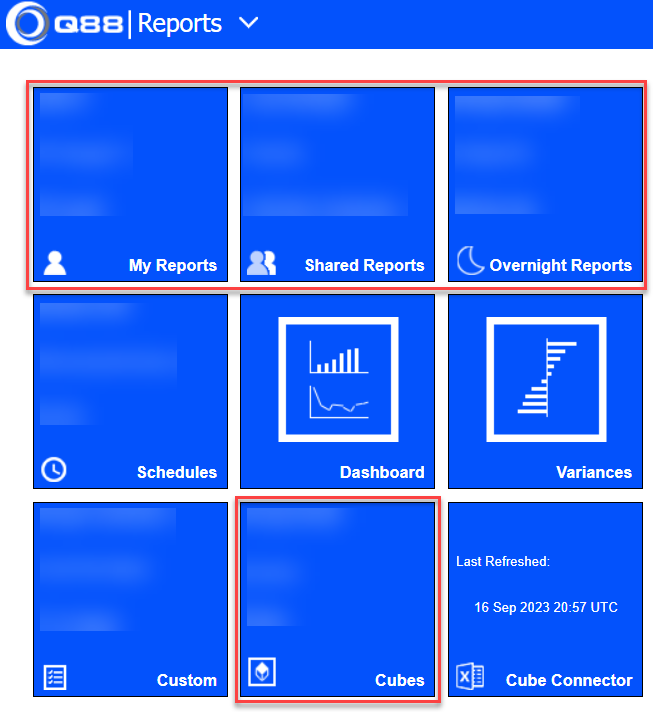The height and width of the screenshot is (712, 653).
Task: Open the Overnight Reports tile
Action: coord(545,184)
